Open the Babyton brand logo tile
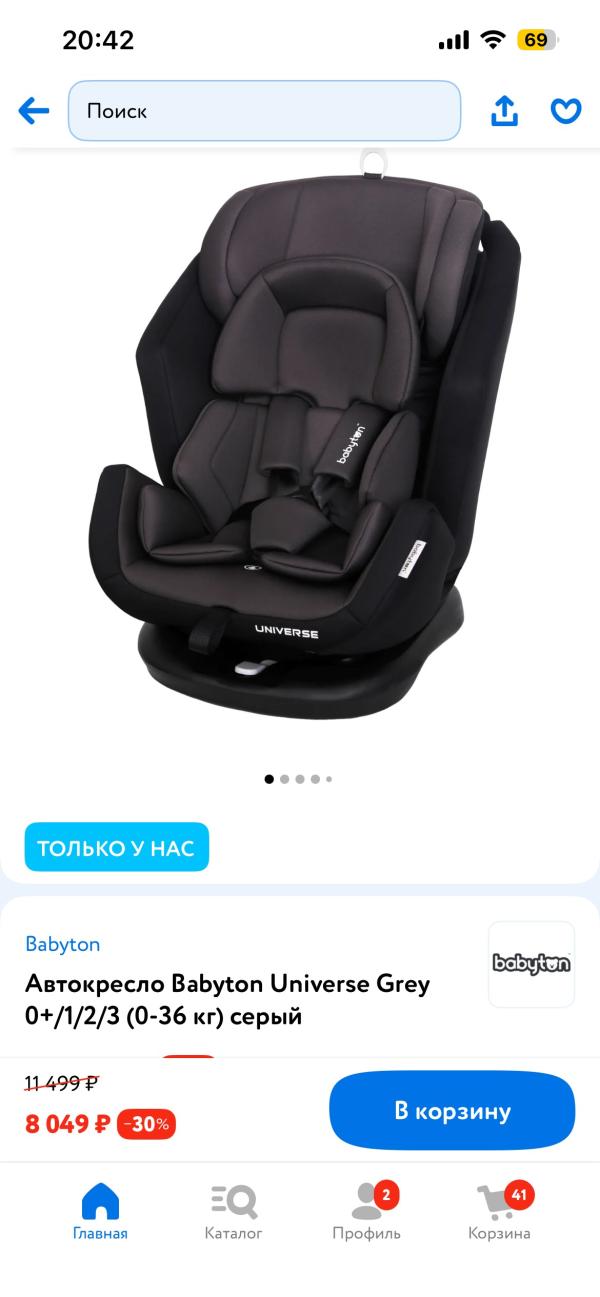Viewport: 600px width, 1297px height. [531, 964]
